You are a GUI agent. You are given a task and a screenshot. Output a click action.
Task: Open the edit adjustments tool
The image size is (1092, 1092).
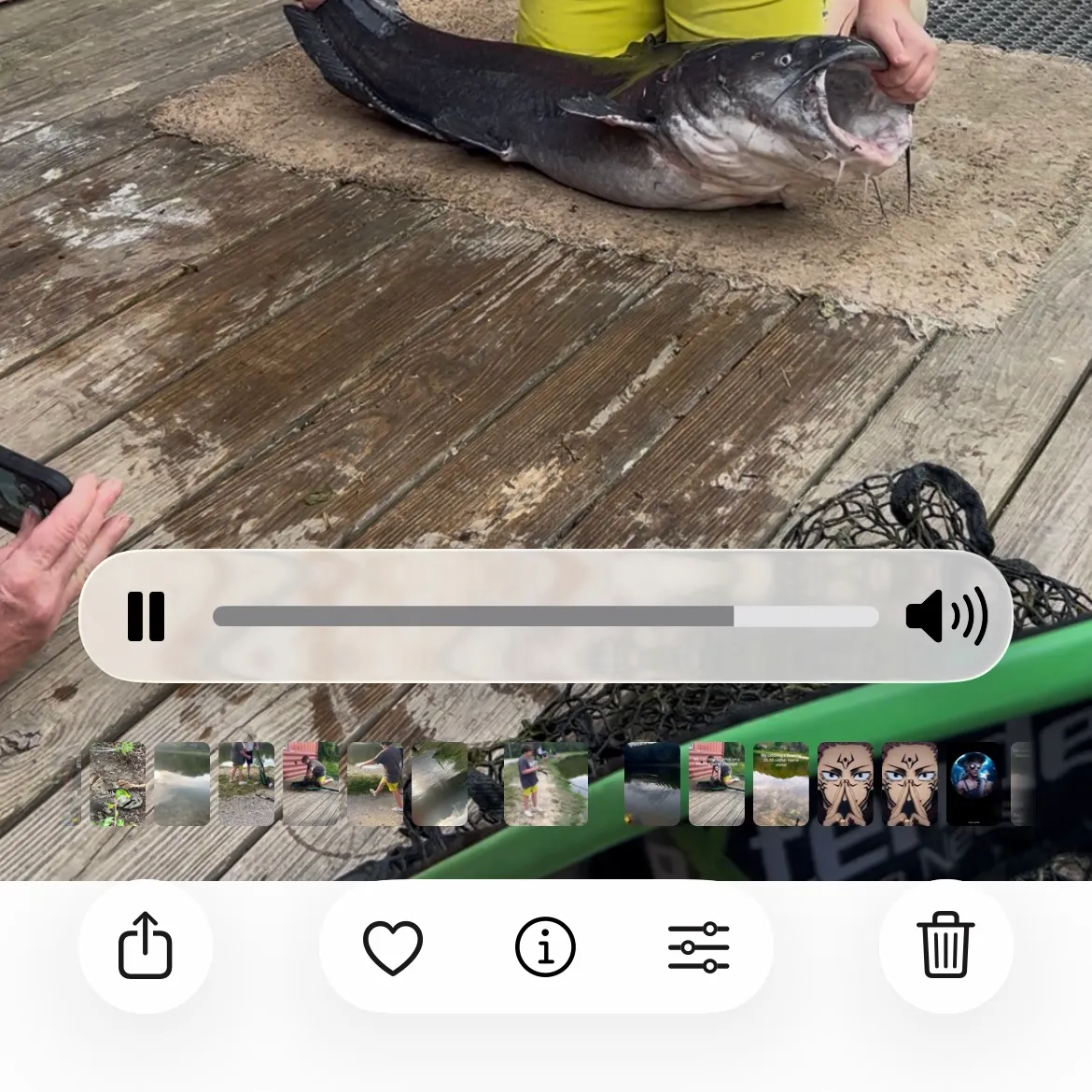click(698, 946)
